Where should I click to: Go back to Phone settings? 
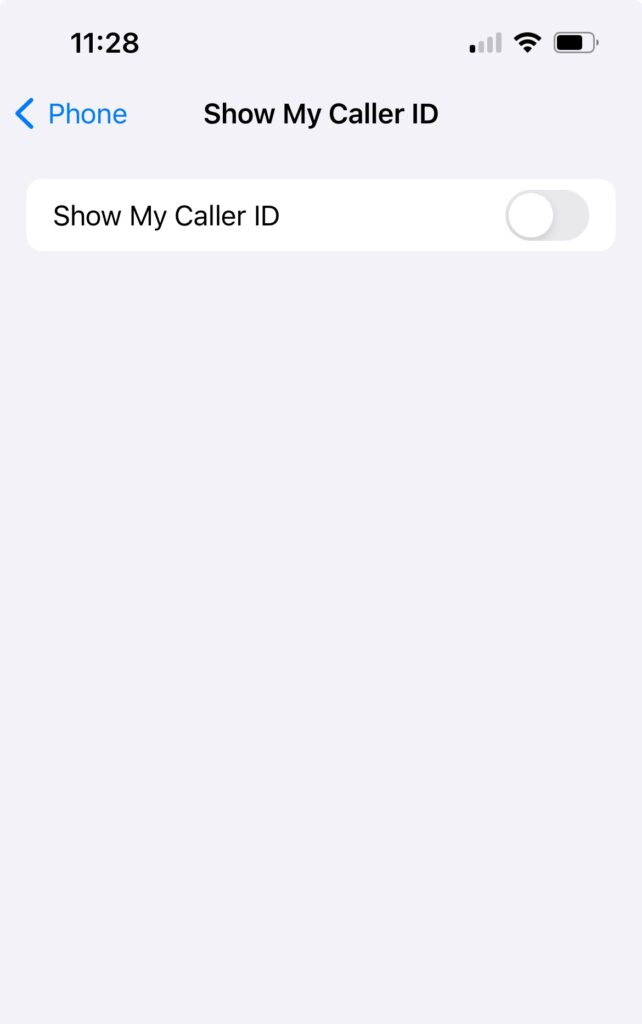pos(70,114)
